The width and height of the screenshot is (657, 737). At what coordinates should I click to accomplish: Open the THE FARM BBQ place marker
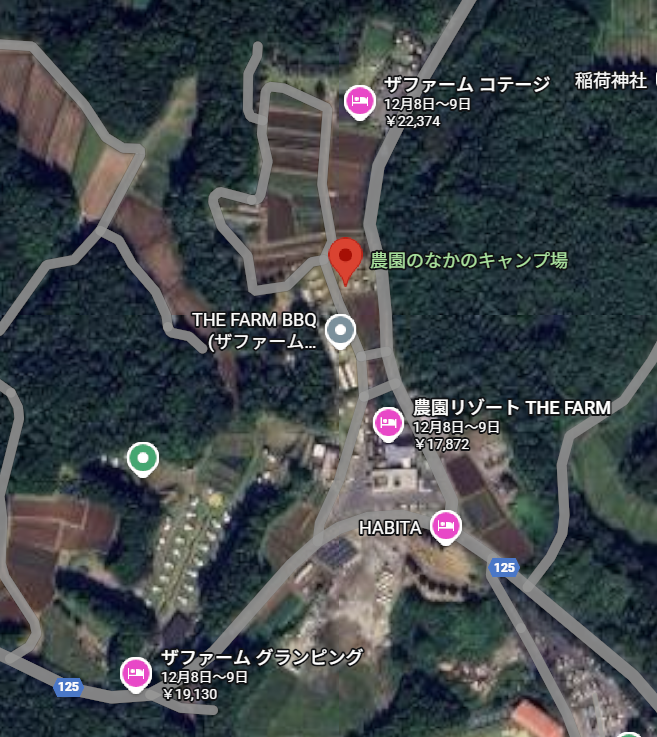click(x=341, y=329)
